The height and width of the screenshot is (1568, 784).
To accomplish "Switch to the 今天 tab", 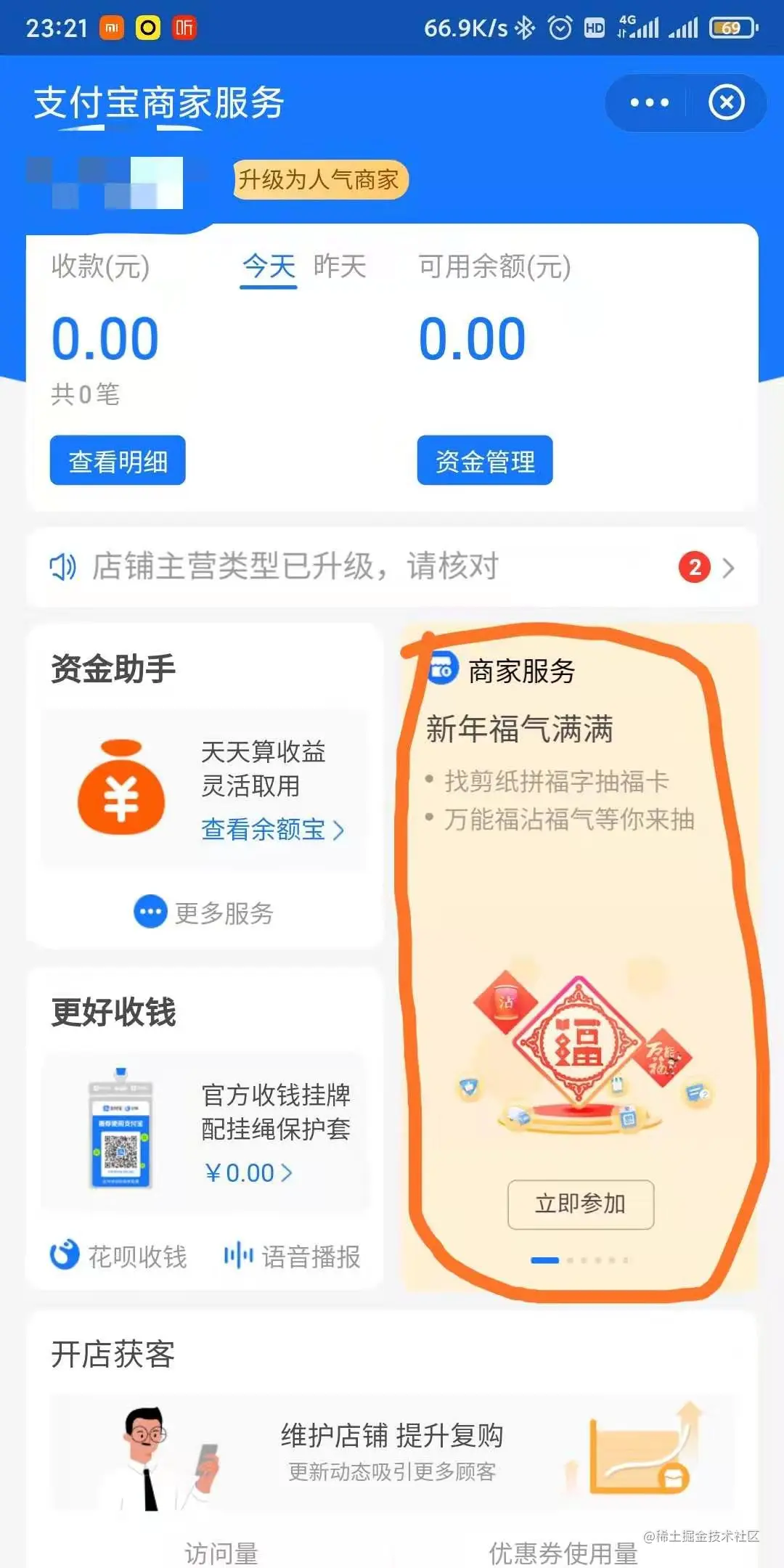I will tap(269, 266).
